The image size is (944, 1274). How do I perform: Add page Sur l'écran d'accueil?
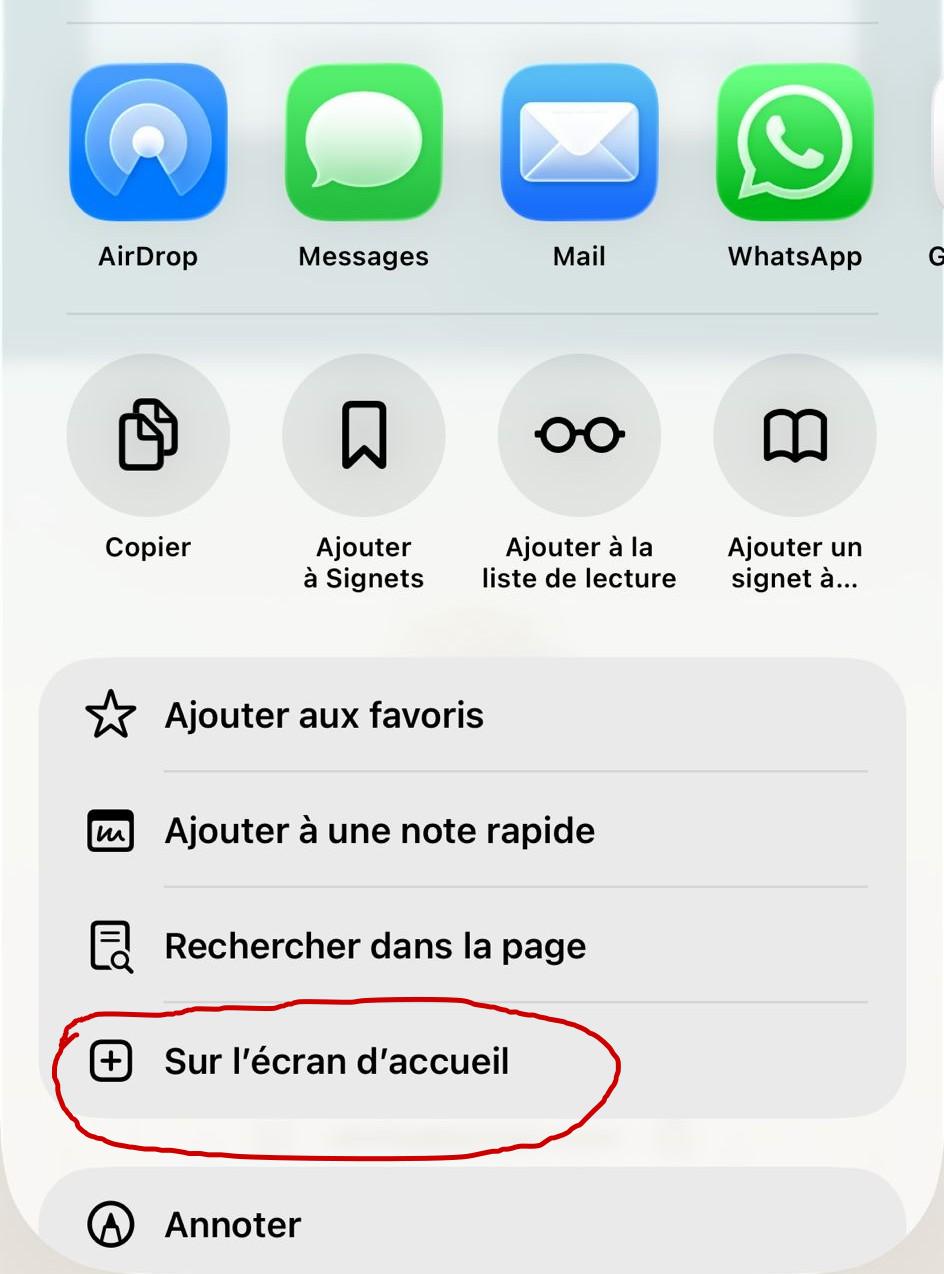(x=337, y=1061)
